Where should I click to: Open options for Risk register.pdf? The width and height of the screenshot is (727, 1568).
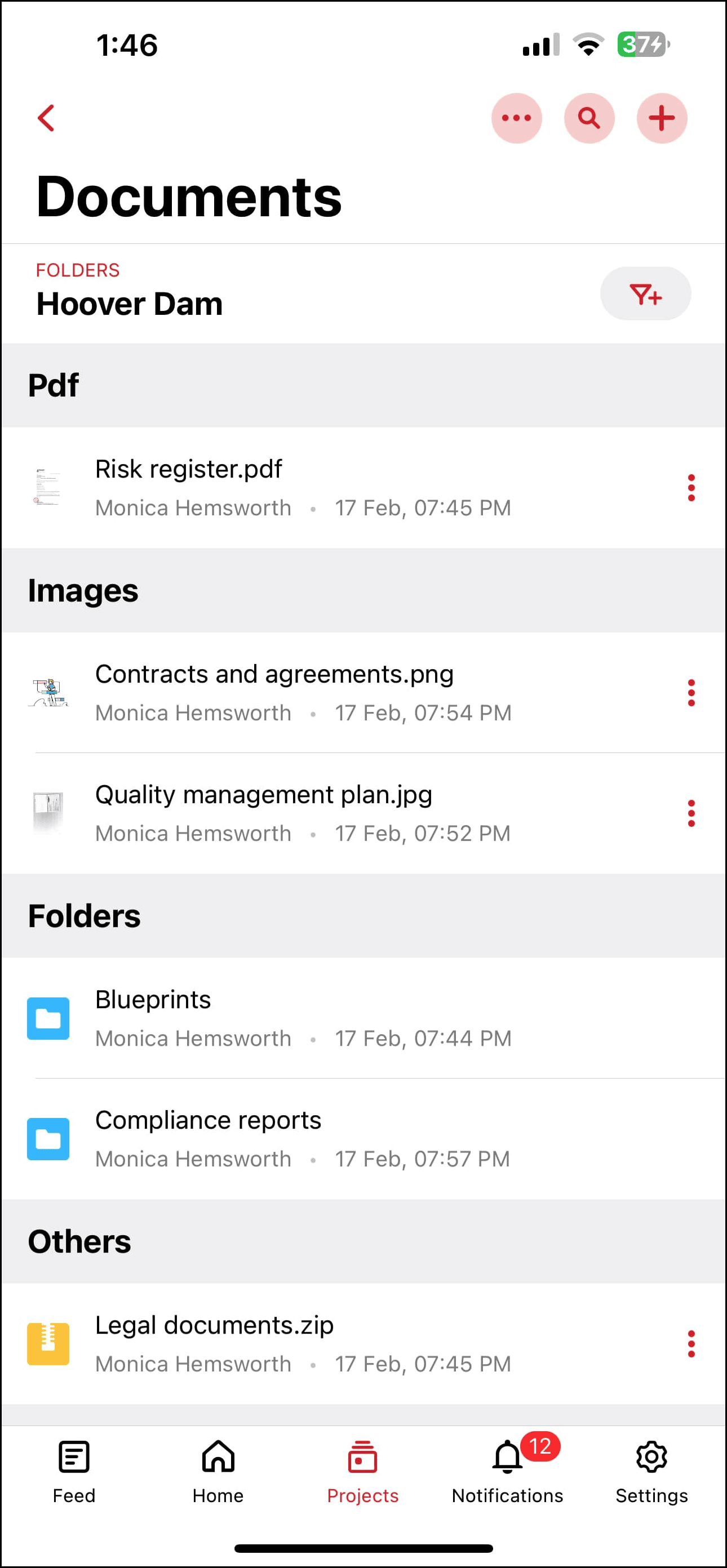click(x=691, y=488)
